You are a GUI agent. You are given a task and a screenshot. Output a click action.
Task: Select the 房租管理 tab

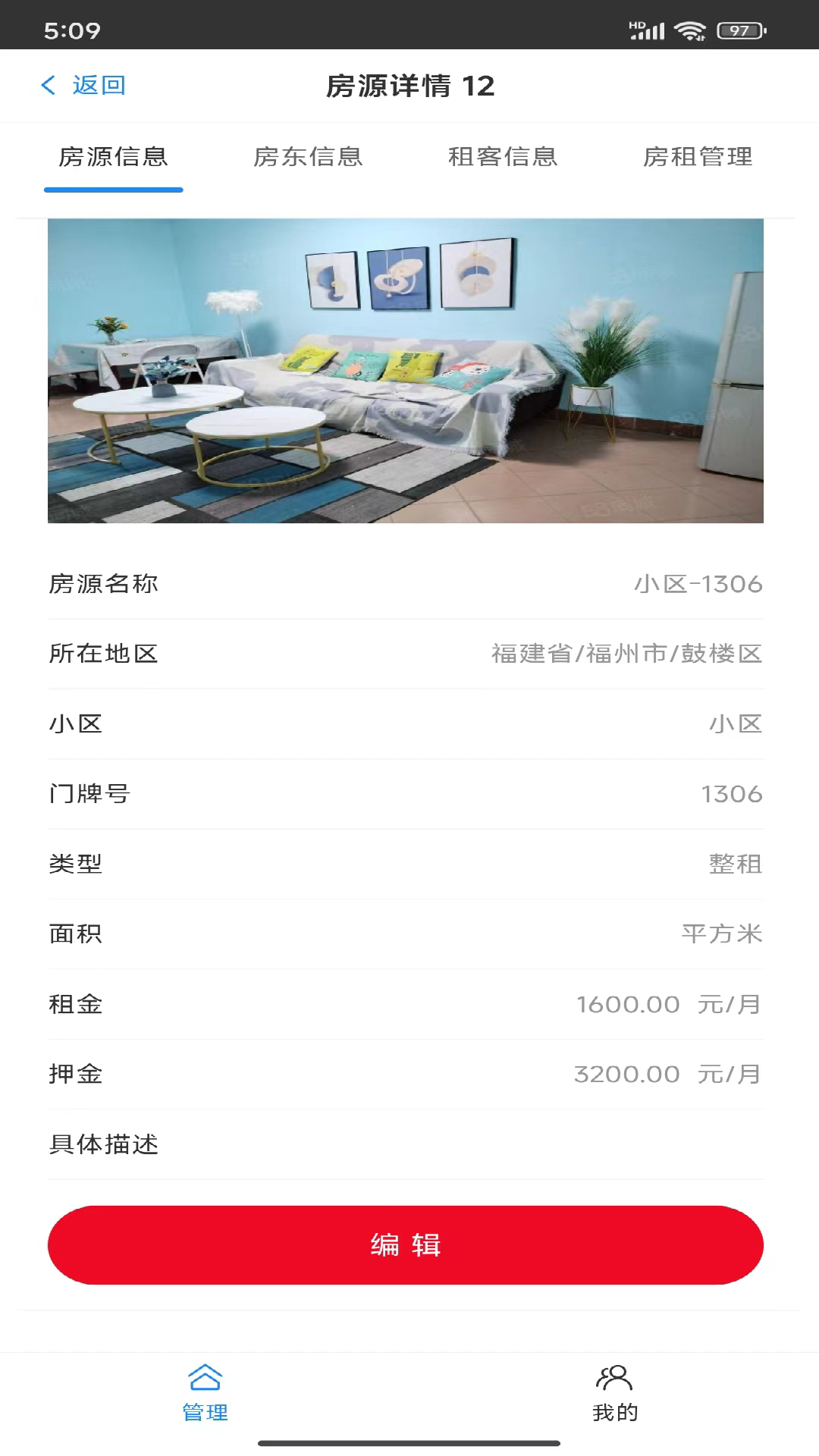[x=698, y=157]
